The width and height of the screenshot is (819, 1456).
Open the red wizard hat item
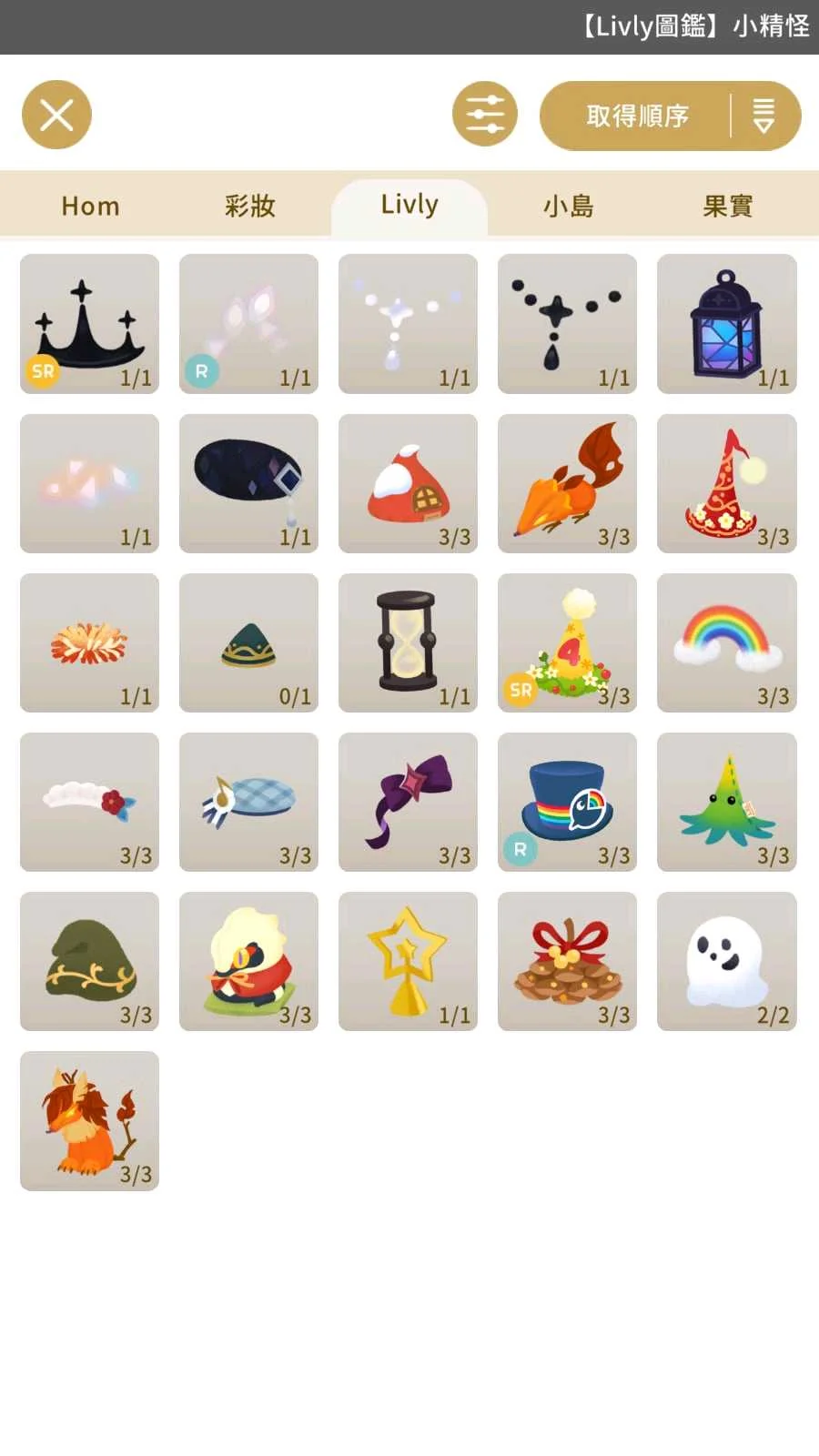(726, 483)
